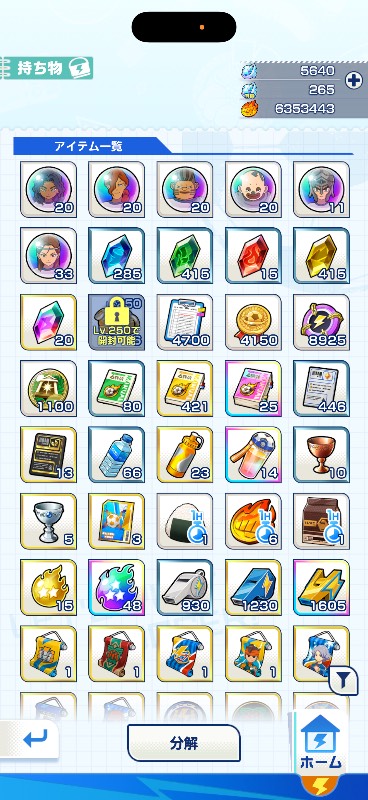The width and height of the screenshot is (368, 800).
Task: Tap the plus button to add gems
Action: point(354,80)
